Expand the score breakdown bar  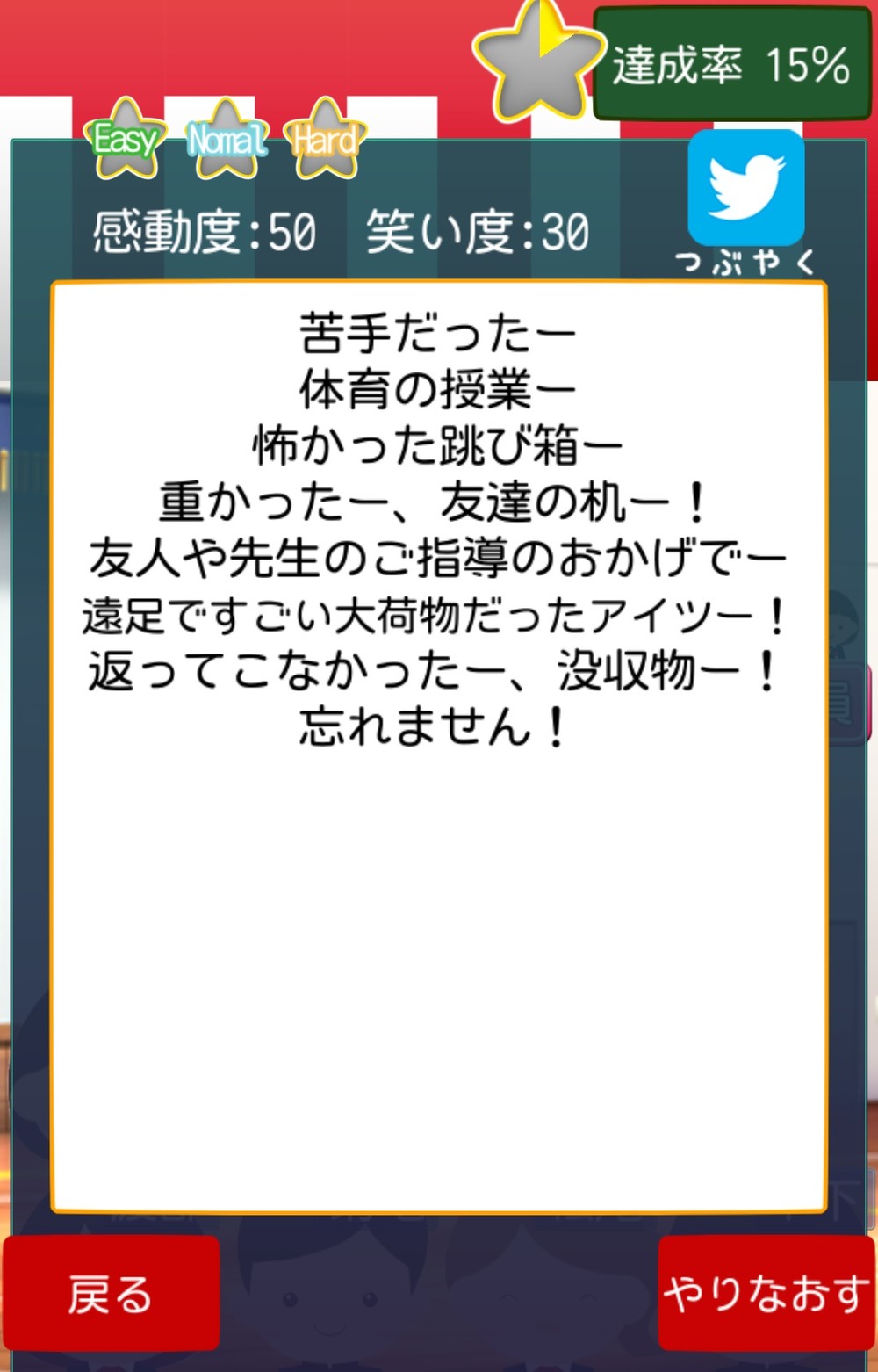click(x=342, y=229)
